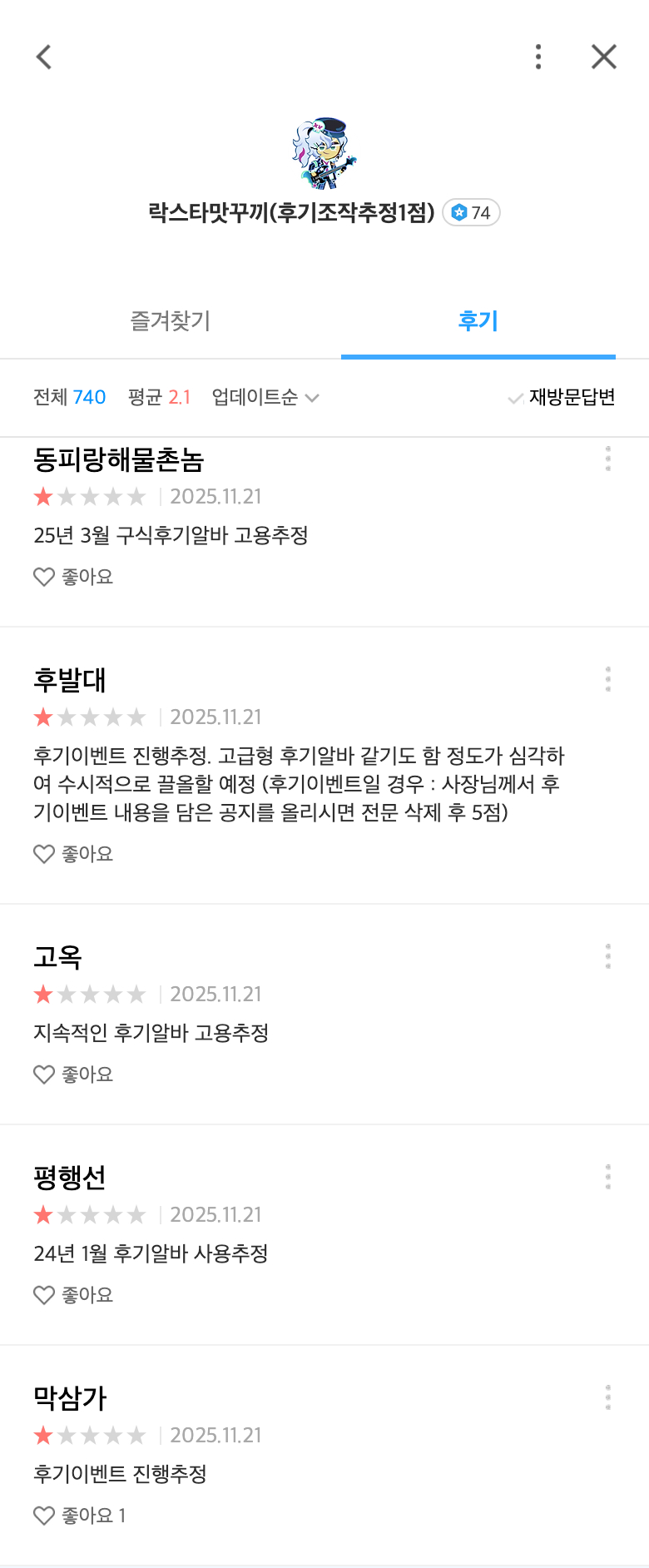Tap the level 74 badge
This screenshot has height=1568, width=649.
(471, 213)
